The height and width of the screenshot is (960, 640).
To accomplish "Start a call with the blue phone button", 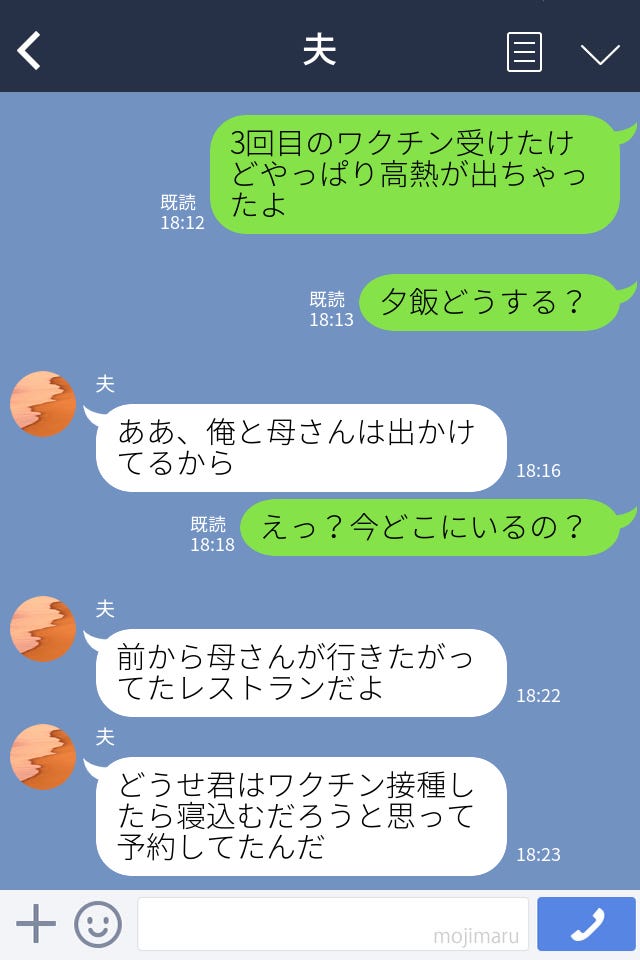I will [586, 924].
